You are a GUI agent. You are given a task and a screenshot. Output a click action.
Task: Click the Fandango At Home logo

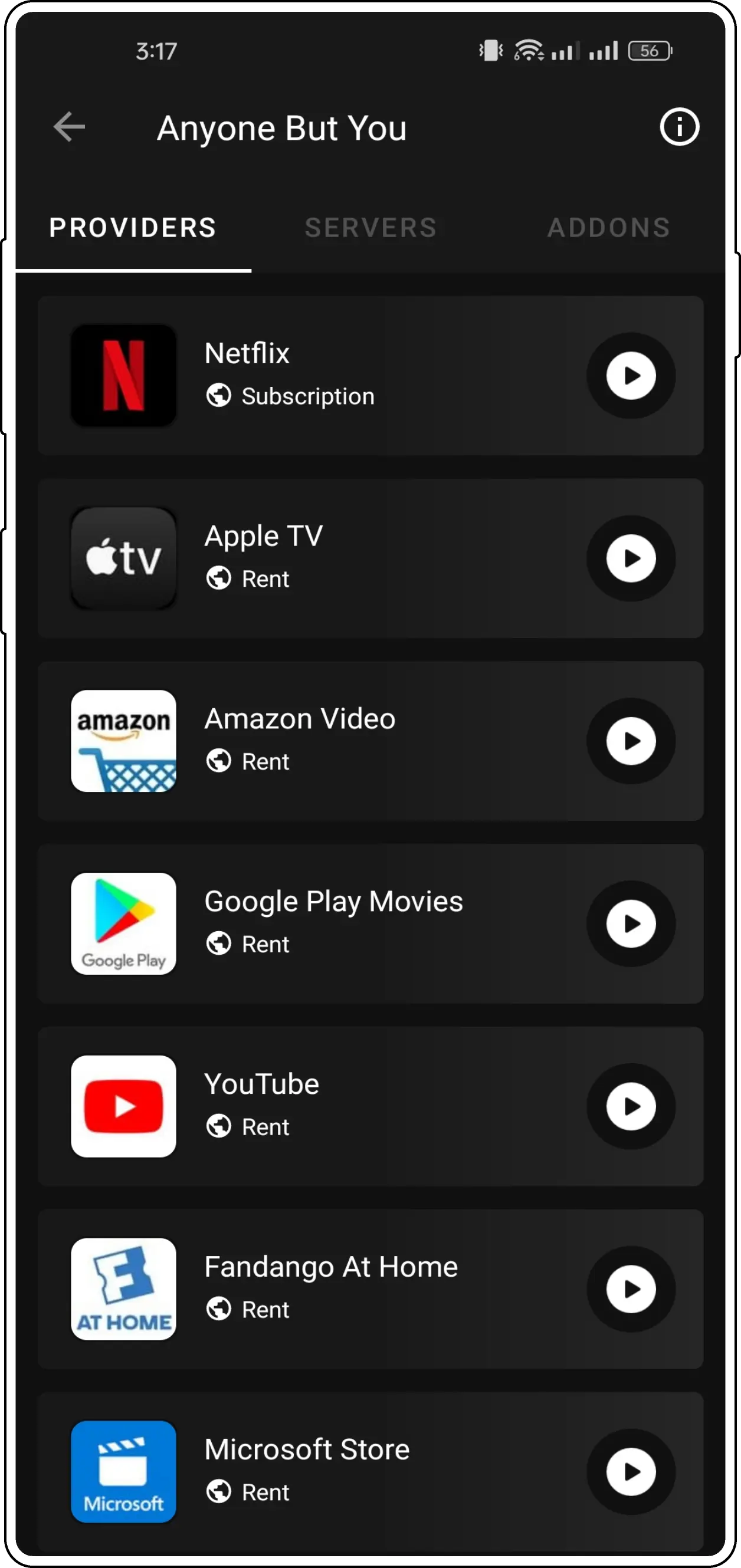tap(123, 1289)
